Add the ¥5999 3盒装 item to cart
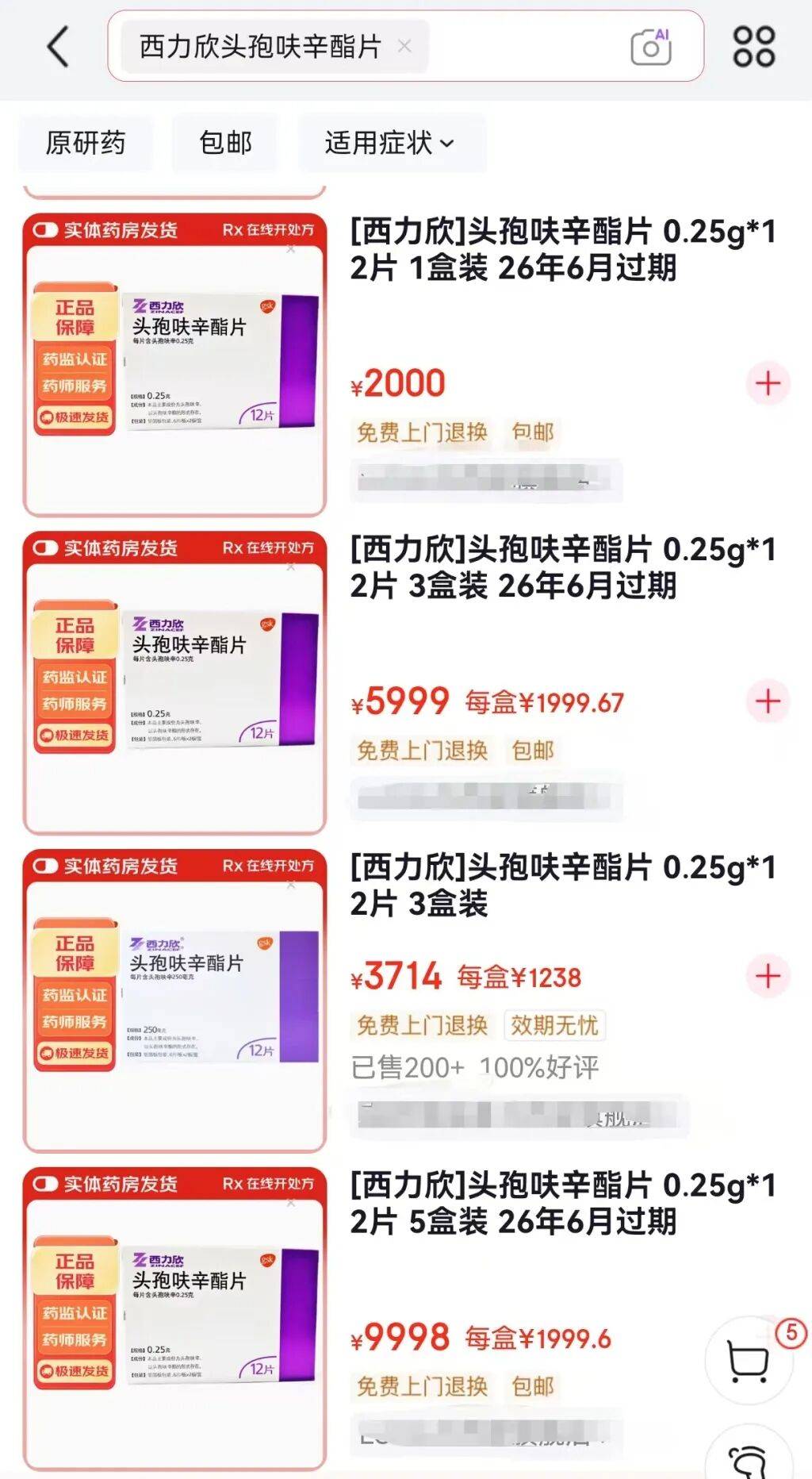The image size is (812, 1479). [x=768, y=701]
